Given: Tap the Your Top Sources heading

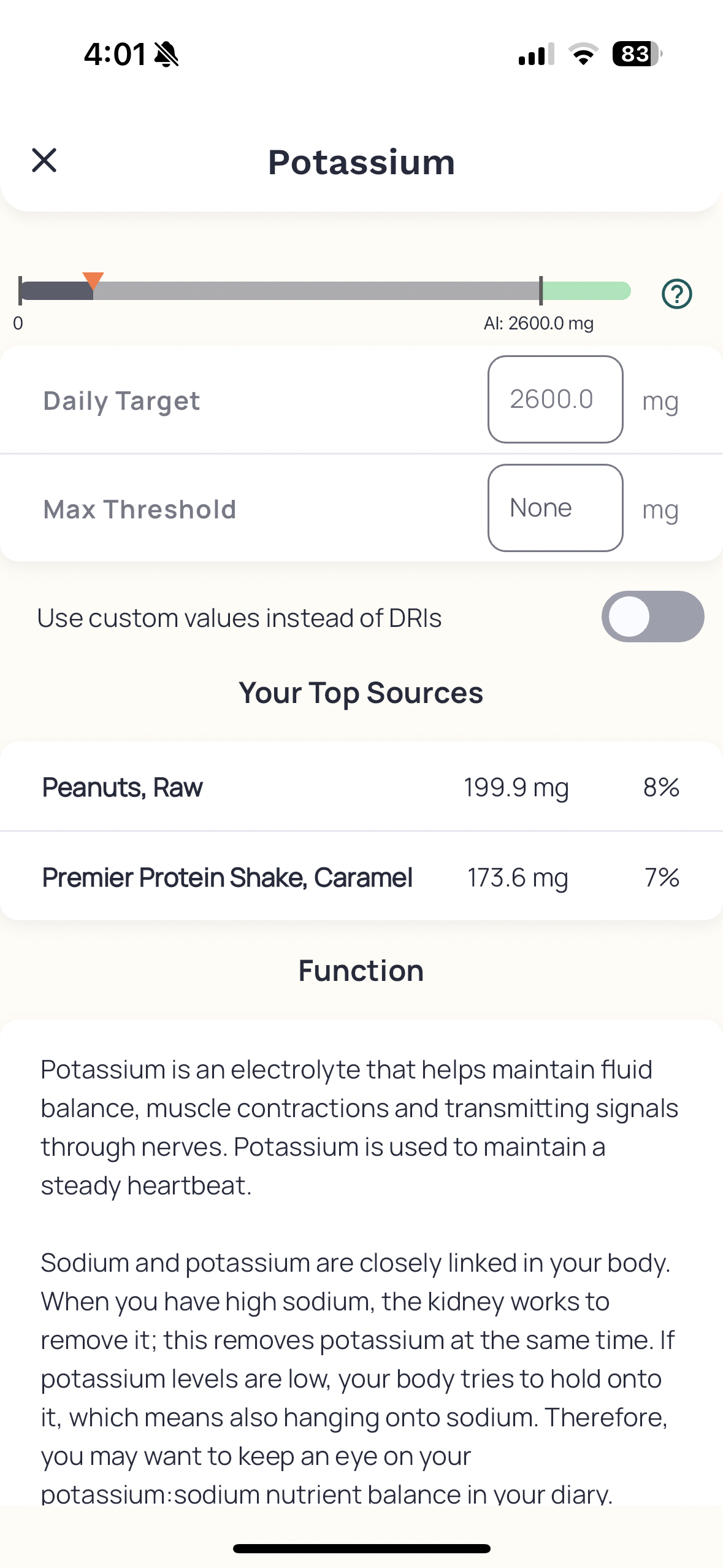Looking at the screenshot, I should (x=361, y=693).
